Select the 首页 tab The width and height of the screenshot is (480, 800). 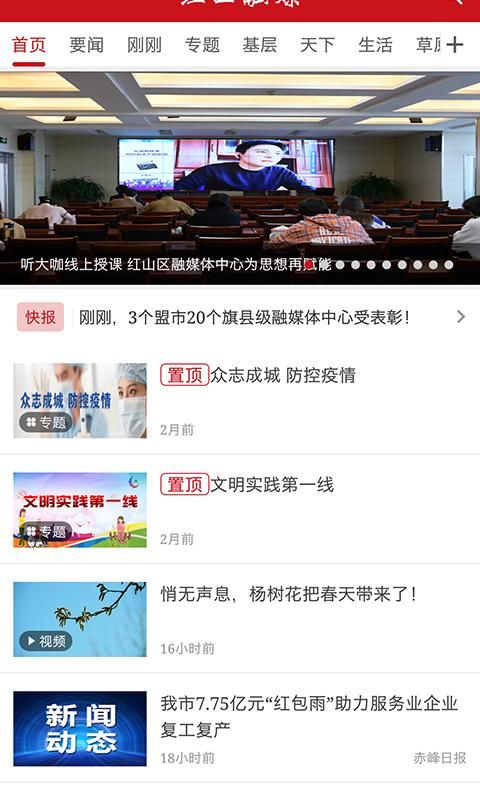point(29,45)
